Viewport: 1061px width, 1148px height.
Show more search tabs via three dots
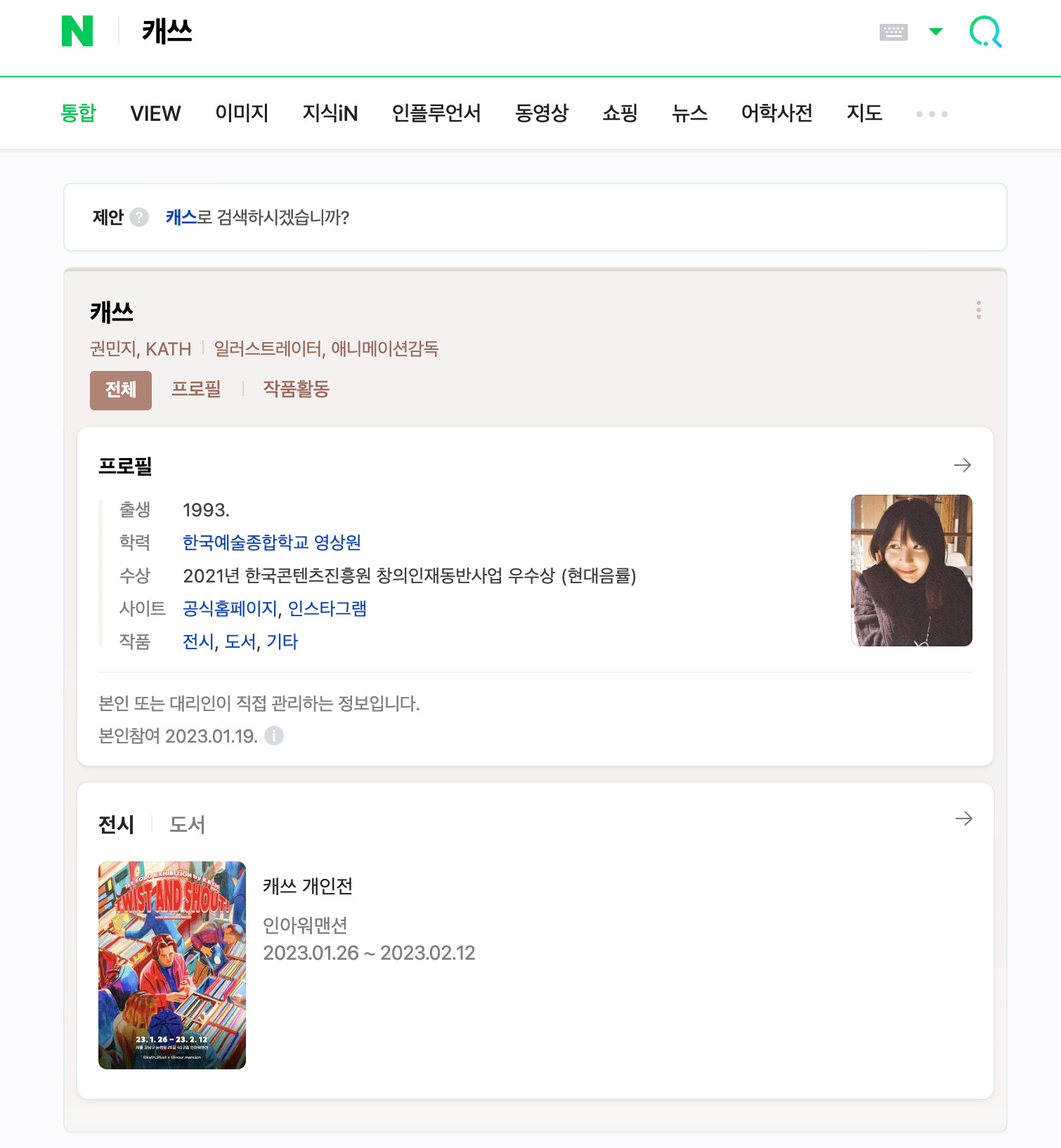(x=932, y=114)
